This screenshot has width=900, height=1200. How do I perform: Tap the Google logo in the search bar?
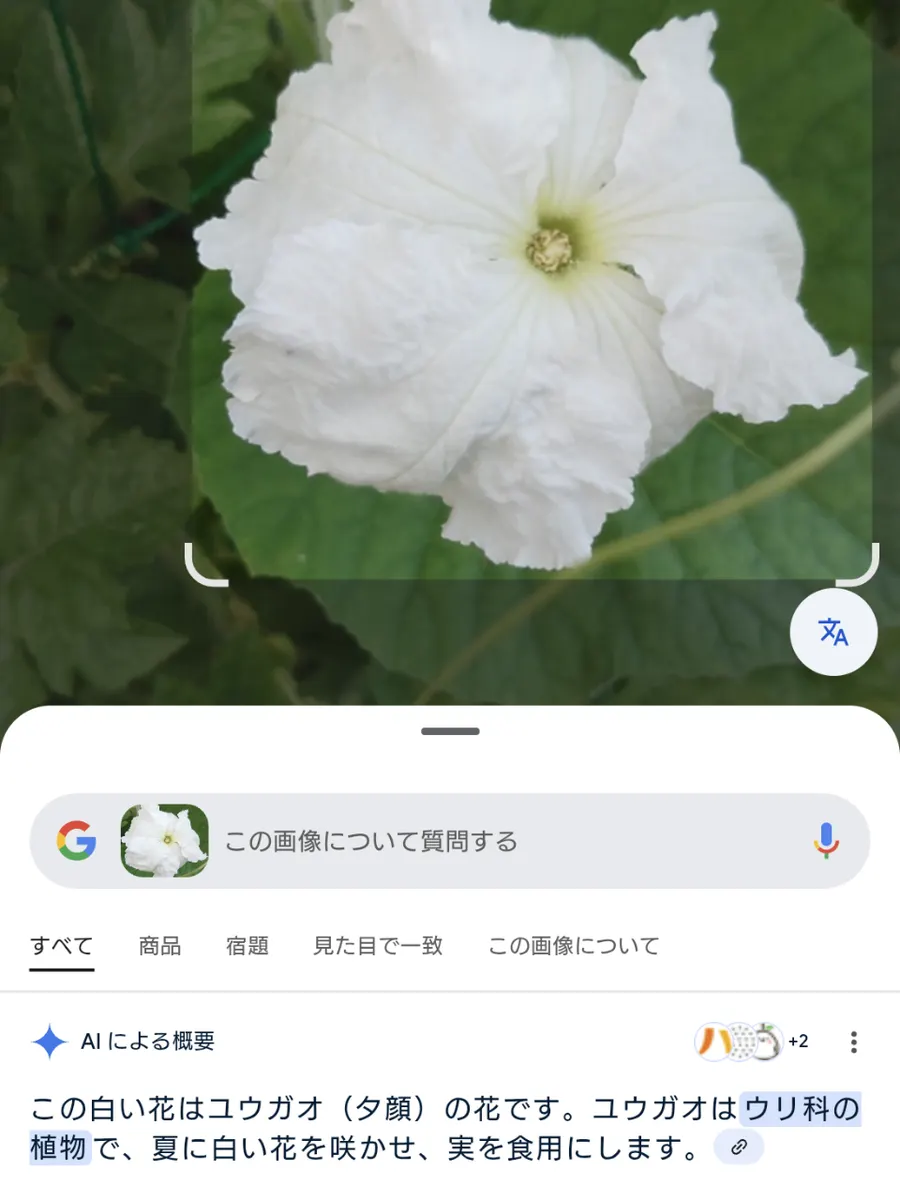[x=76, y=841]
